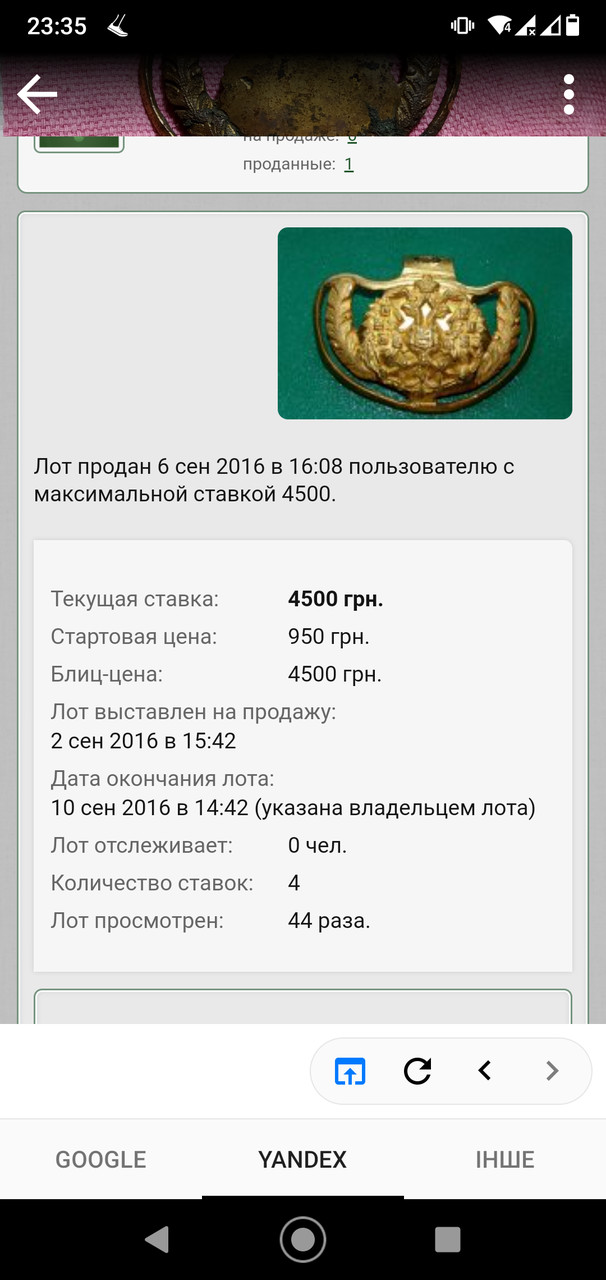Go to previous web page
Image resolution: width=606 pixels, height=1280 pixels.
[x=485, y=1071]
